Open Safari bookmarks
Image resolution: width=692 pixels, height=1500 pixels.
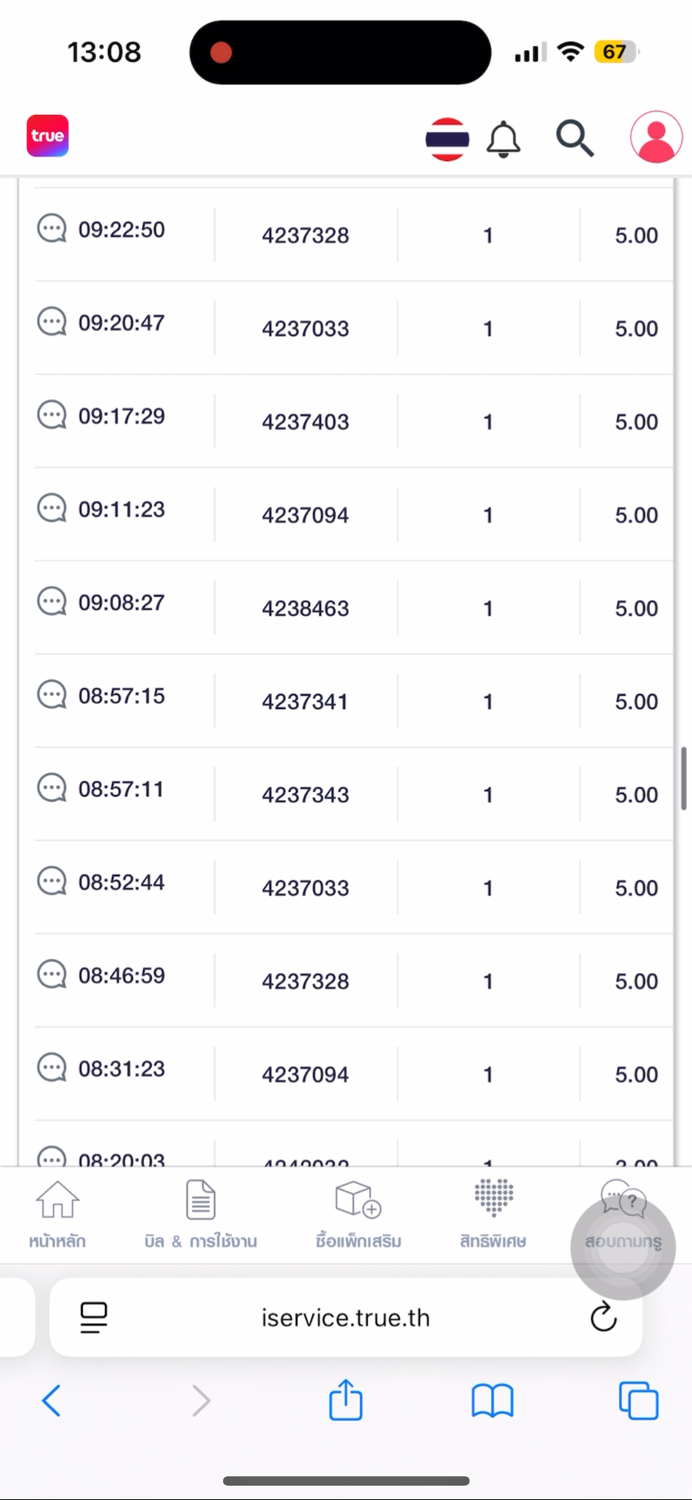492,1401
